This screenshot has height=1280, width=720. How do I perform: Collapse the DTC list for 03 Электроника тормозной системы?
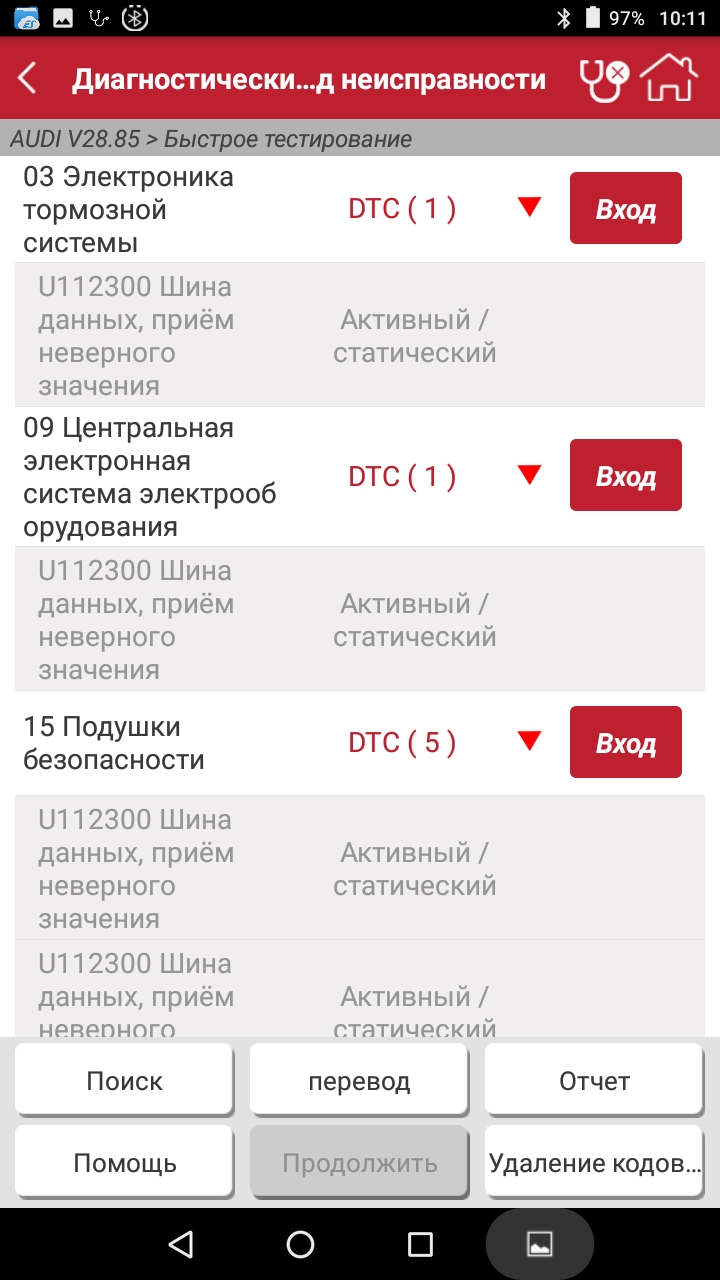(529, 207)
